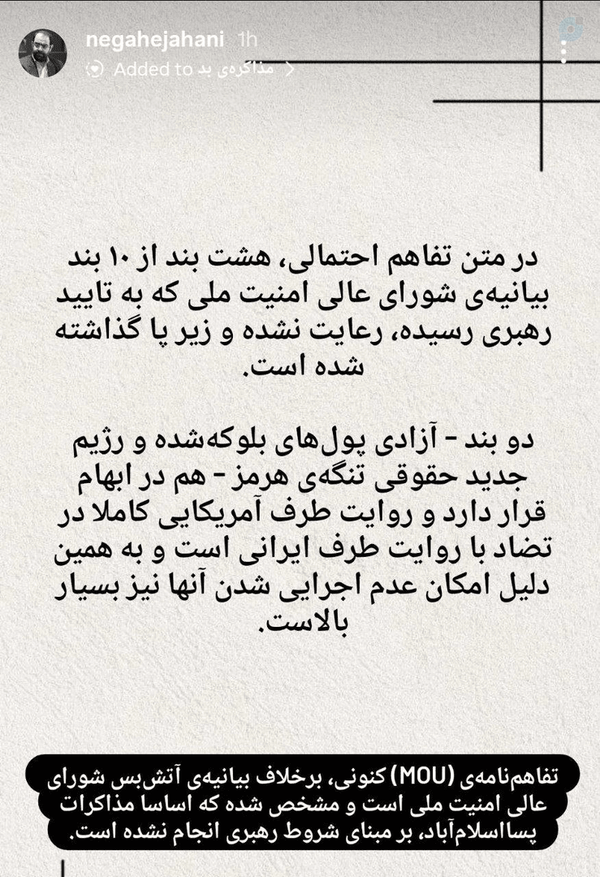The width and height of the screenshot is (600, 877).
Task: Open negahejahani's profile picture
Action: pos(42,53)
